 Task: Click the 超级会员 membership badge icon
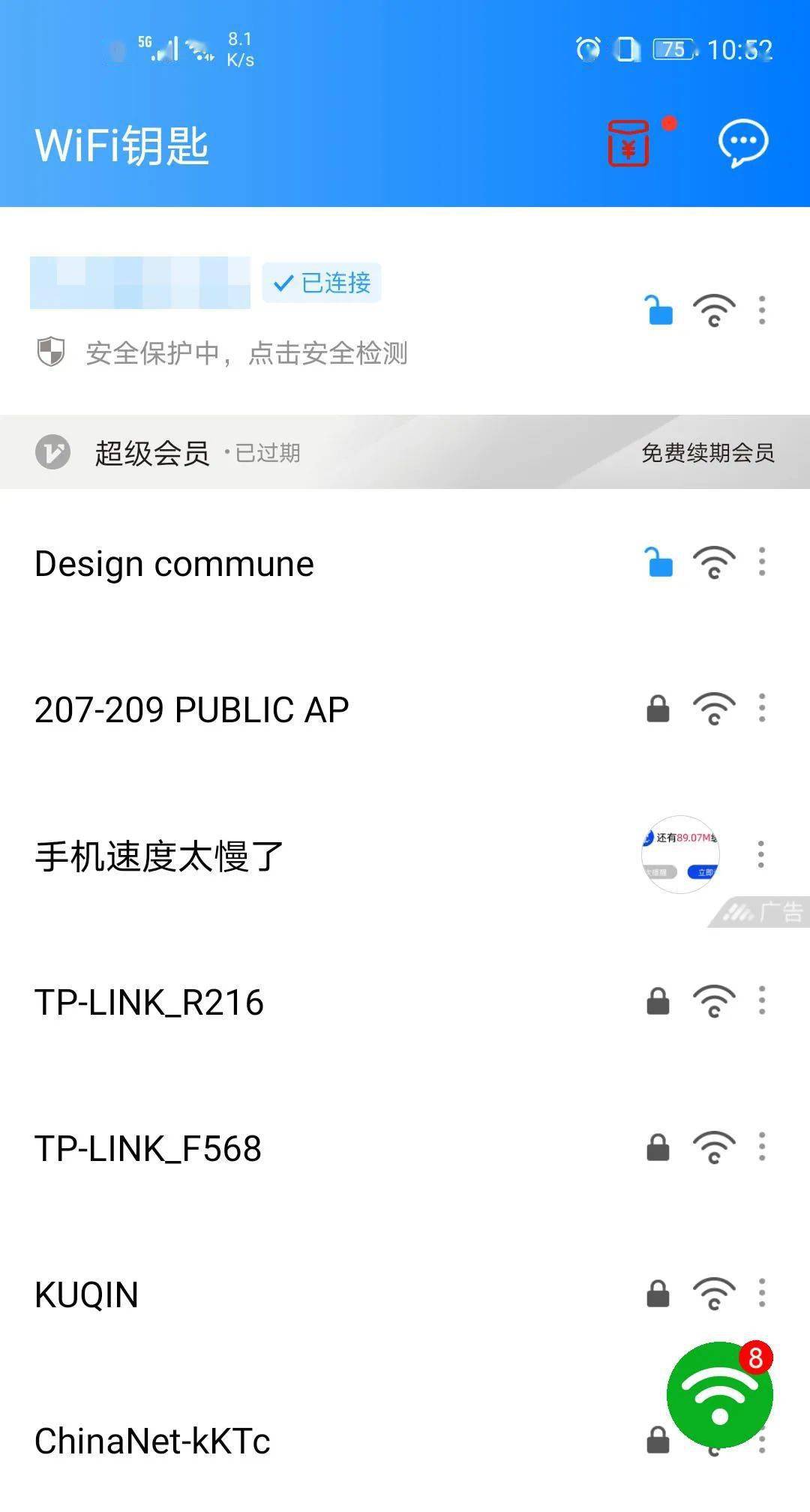tap(51, 453)
